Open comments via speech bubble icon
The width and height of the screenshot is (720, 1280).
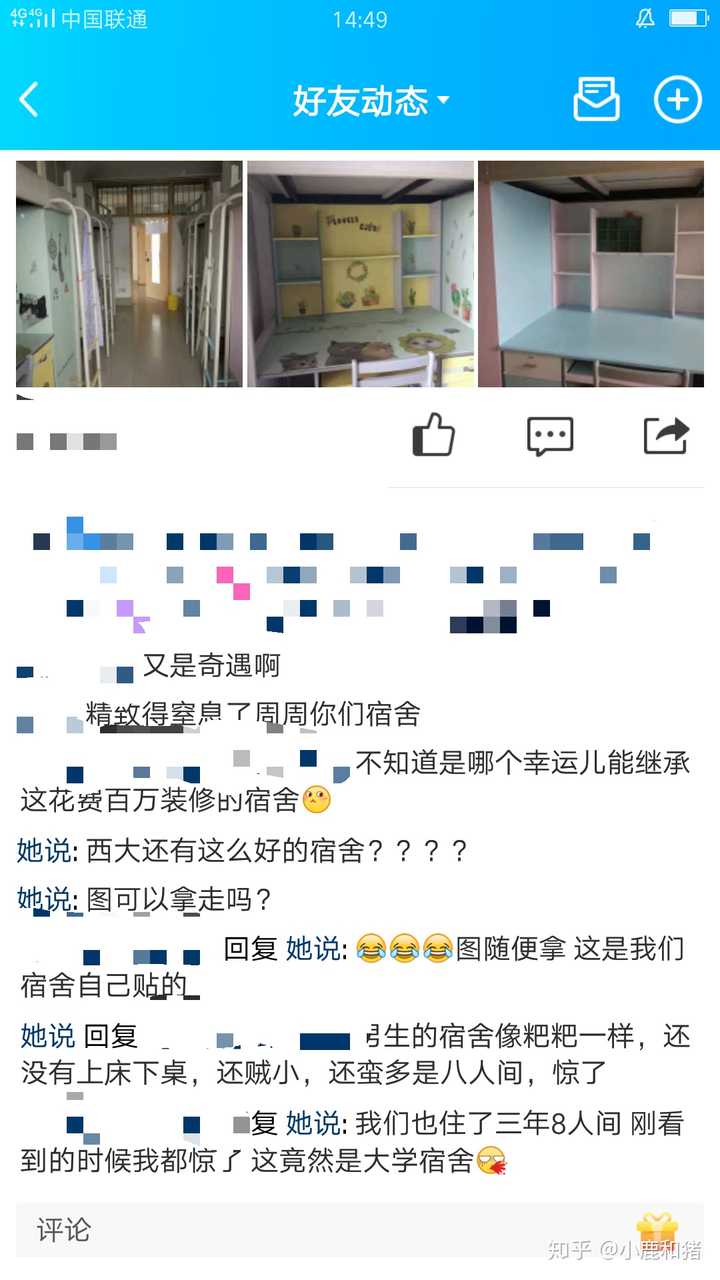(x=550, y=436)
